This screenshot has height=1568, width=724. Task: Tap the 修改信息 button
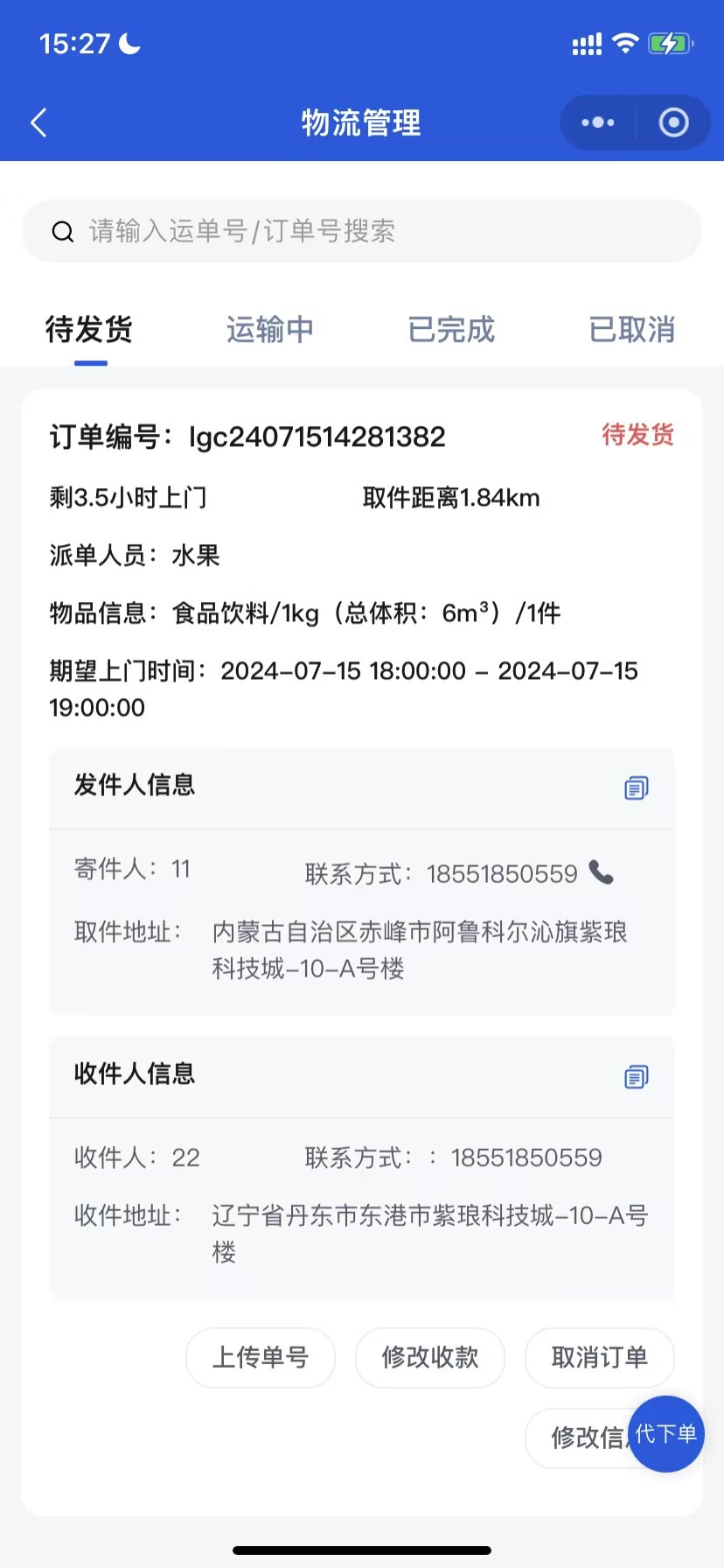pyautogui.click(x=577, y=1438)
